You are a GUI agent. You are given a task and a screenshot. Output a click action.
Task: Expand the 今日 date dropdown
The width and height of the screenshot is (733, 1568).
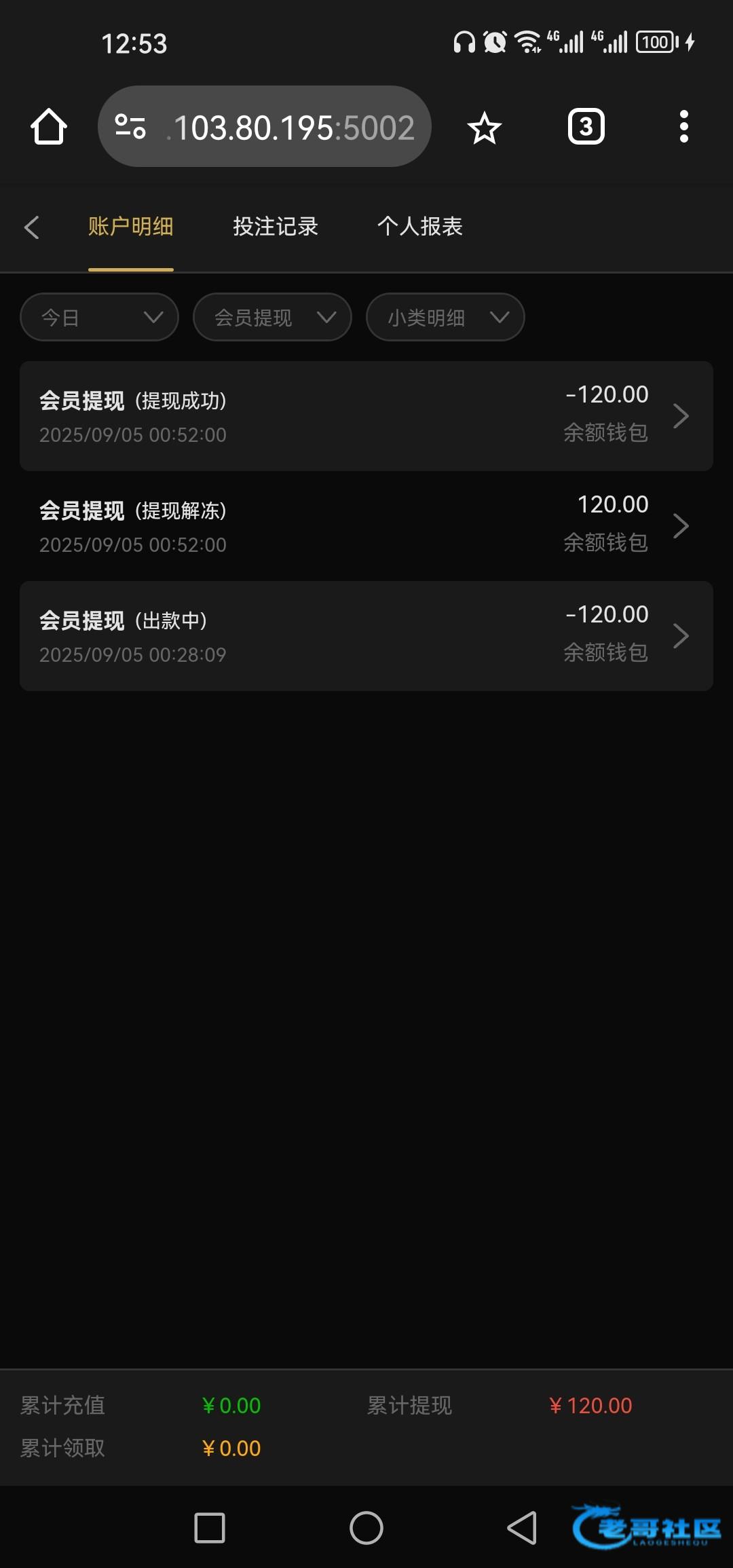[99, 317]
